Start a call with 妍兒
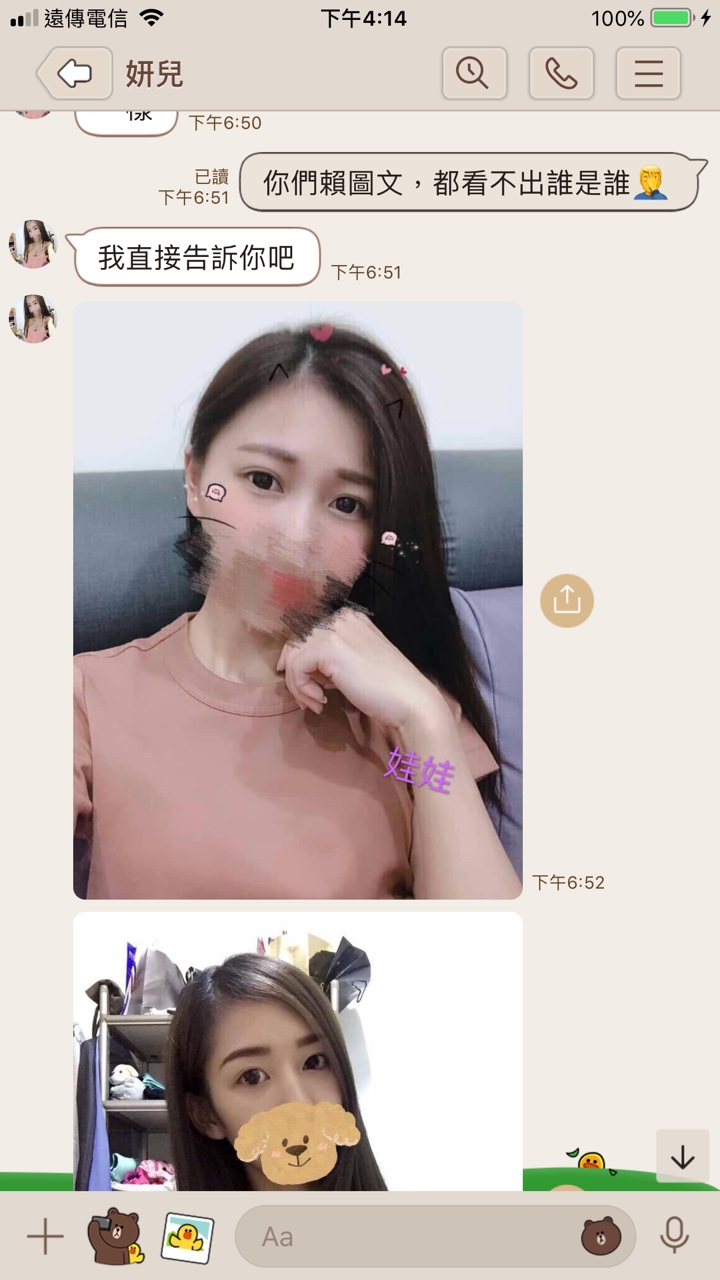 coord(561,73)
